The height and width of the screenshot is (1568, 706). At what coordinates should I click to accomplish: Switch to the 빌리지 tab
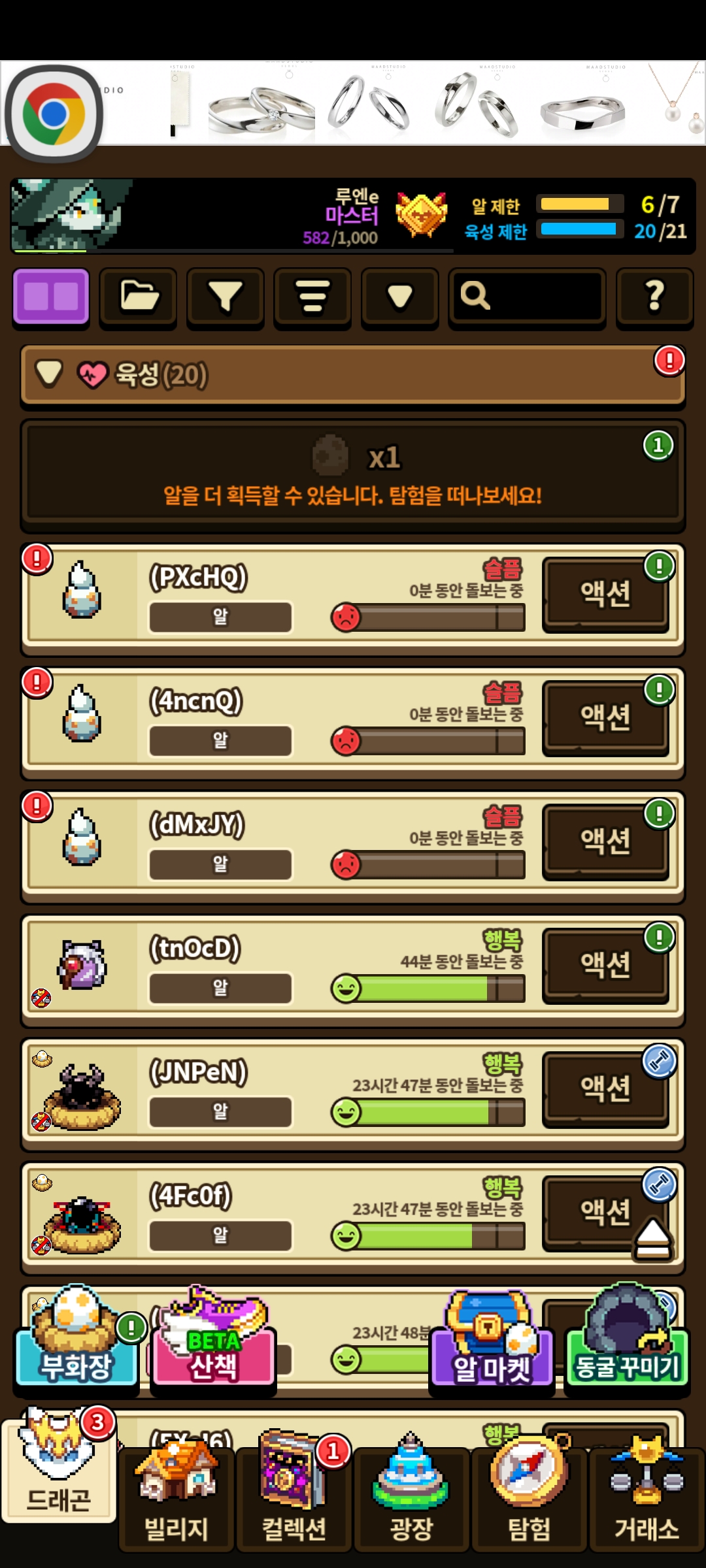pyautogui.click(x=176, y=1501)
